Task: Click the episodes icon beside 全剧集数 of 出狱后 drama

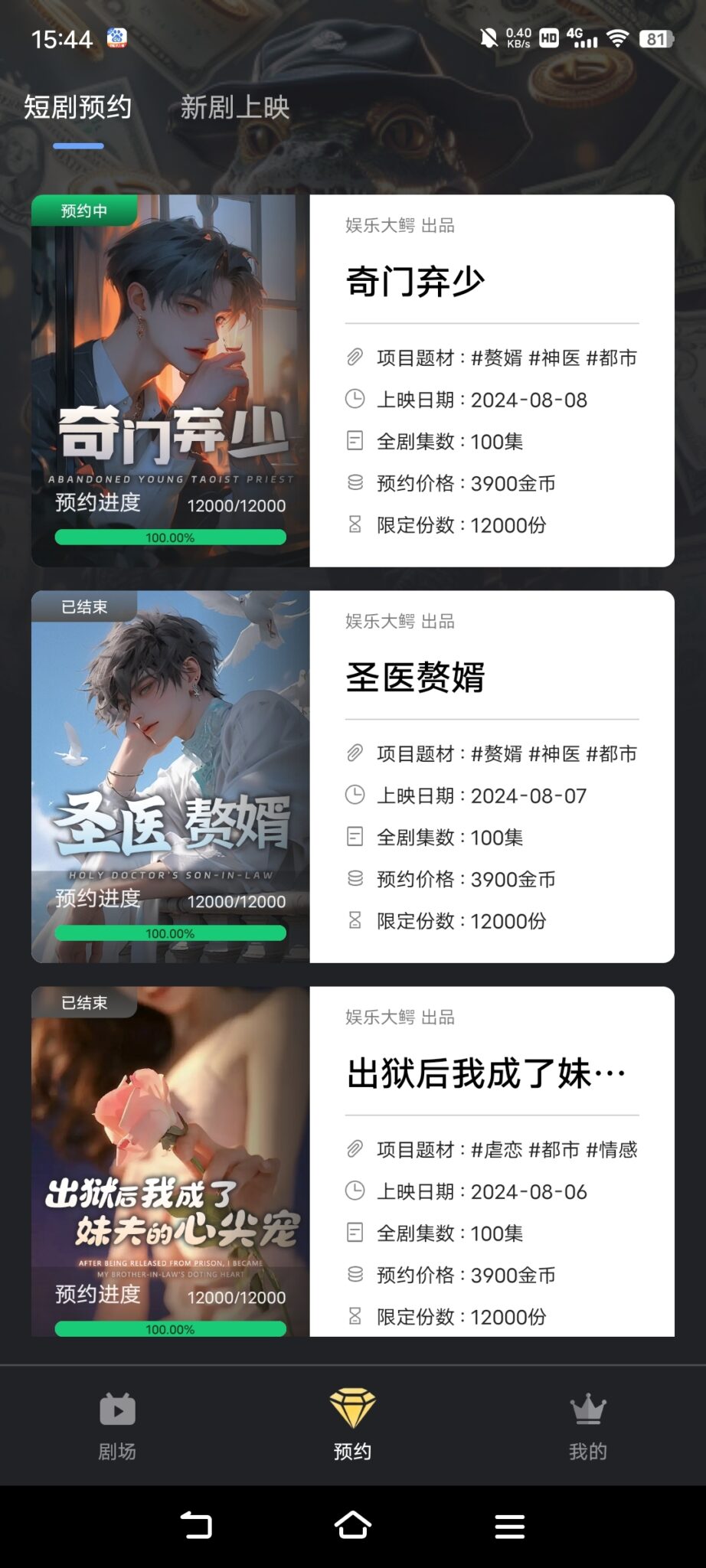Action: (354, 1233)
